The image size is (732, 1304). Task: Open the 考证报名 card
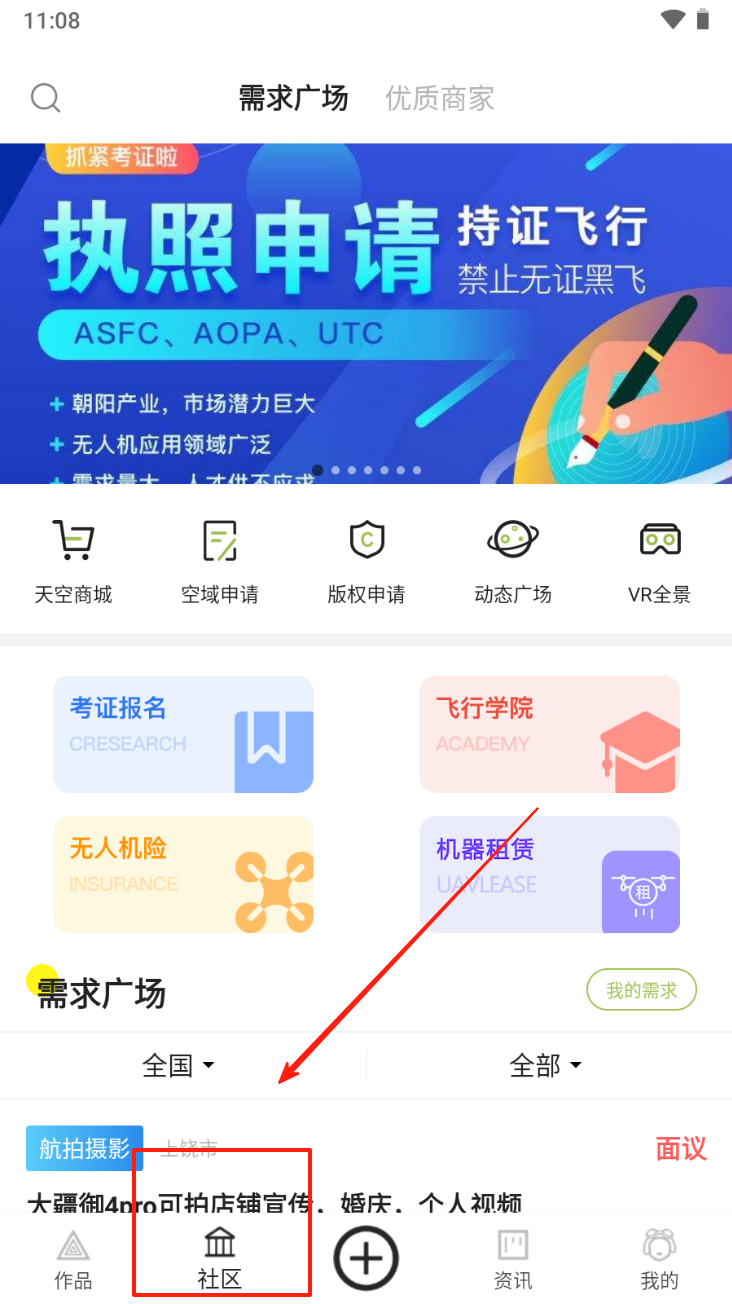(x=183, y=734)
